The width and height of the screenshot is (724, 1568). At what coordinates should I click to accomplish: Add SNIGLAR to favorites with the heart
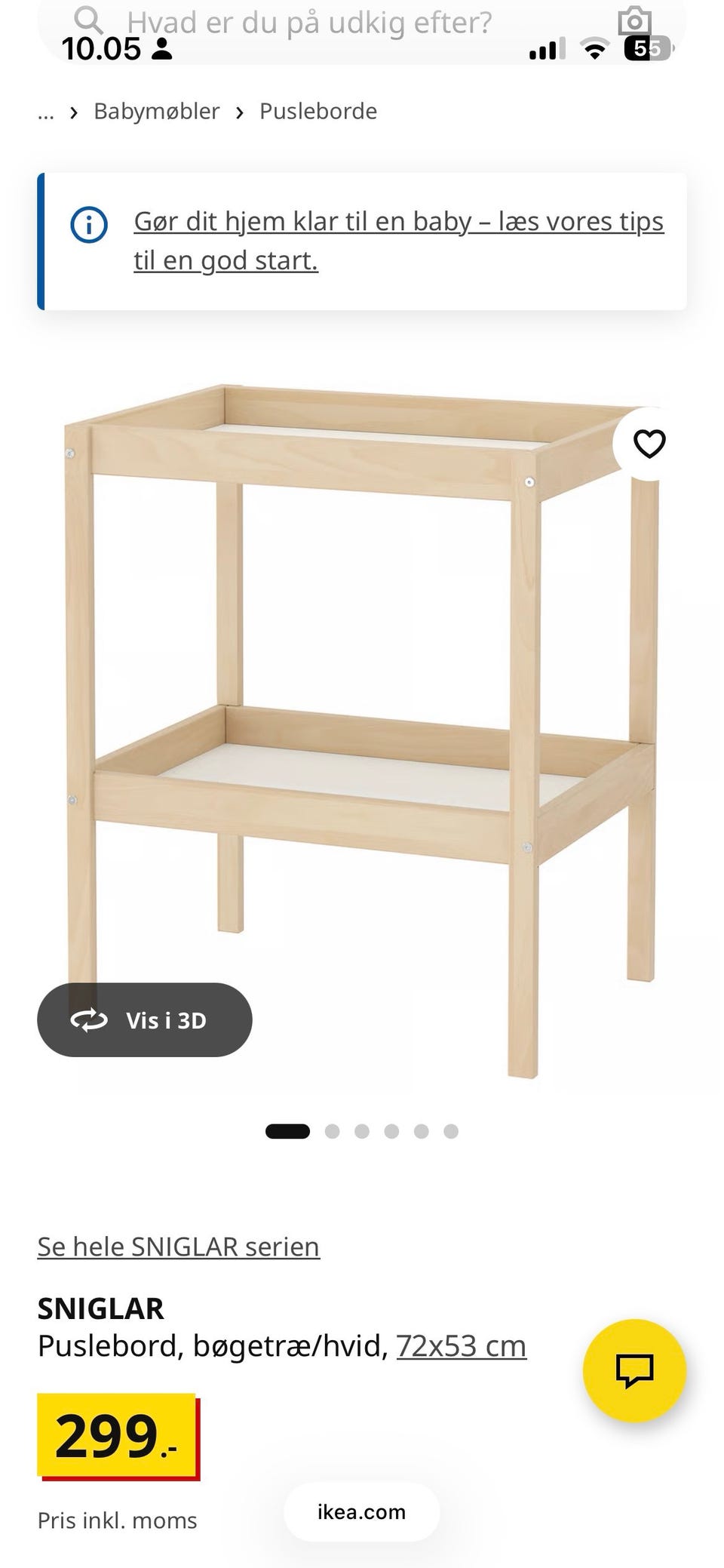click(649, 444)
